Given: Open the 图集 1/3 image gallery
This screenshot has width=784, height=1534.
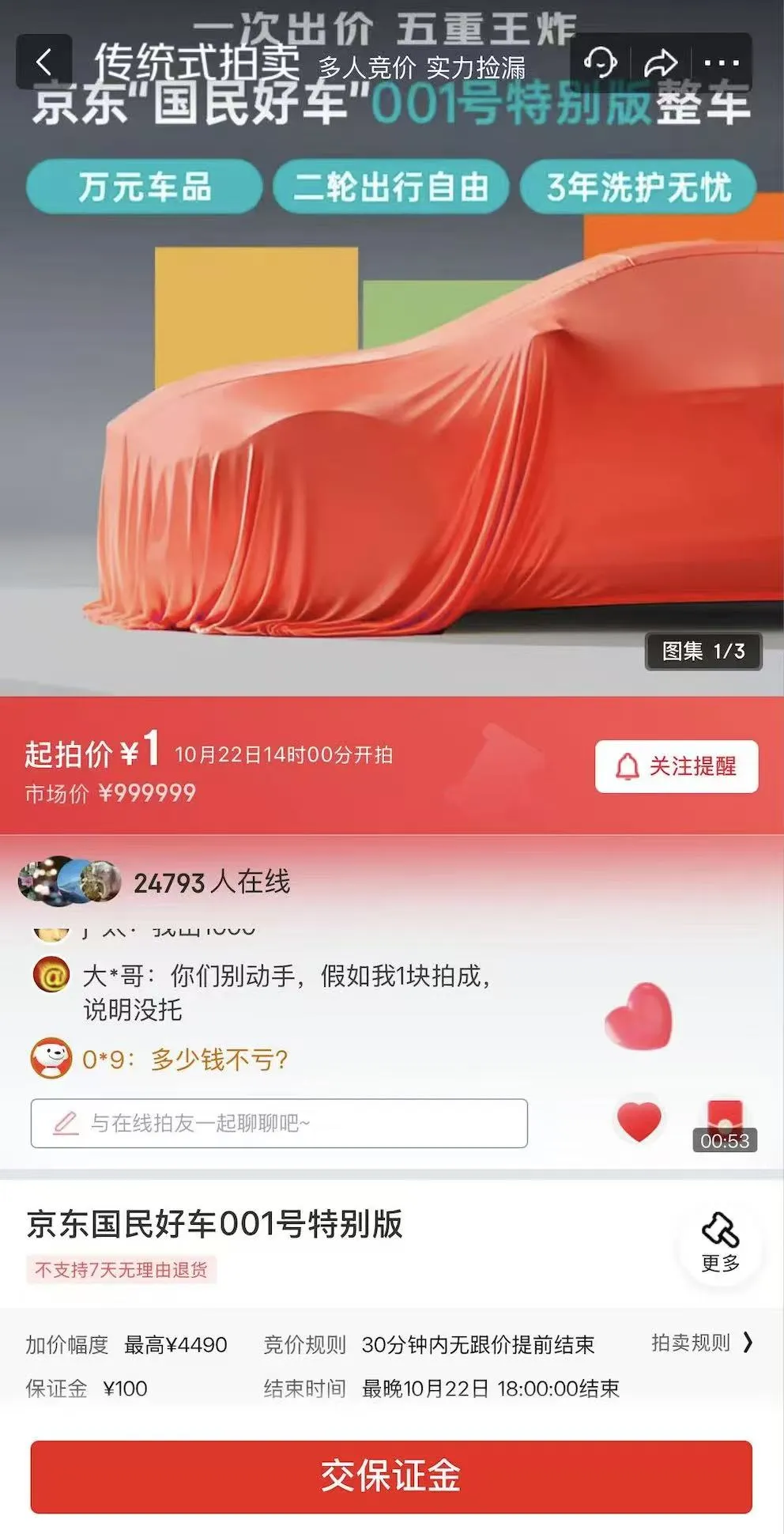Looking at the screenshot, I should click(703, 651).
